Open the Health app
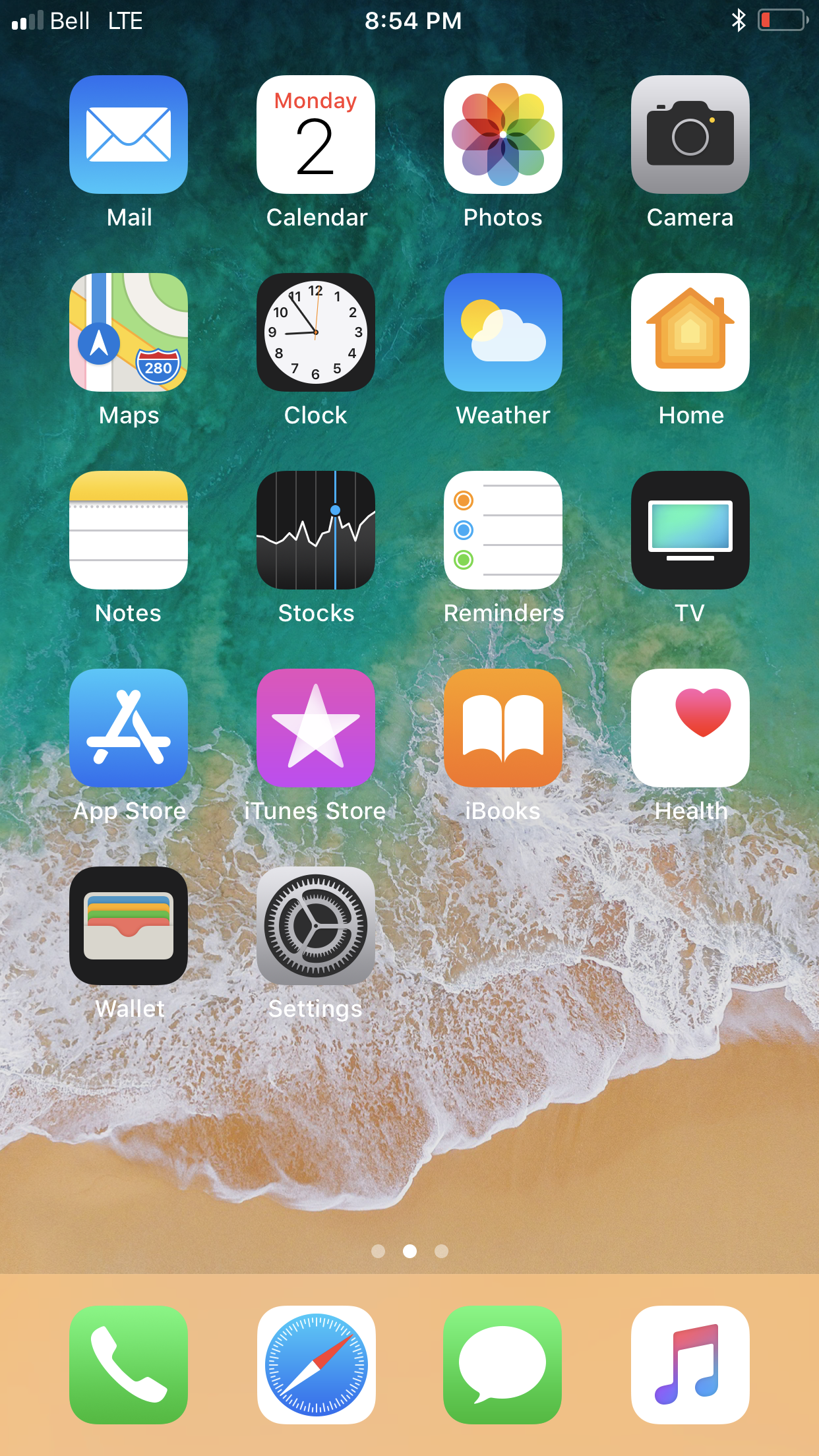The height and width of the screenshot is (1456, 819). point(690,728)
